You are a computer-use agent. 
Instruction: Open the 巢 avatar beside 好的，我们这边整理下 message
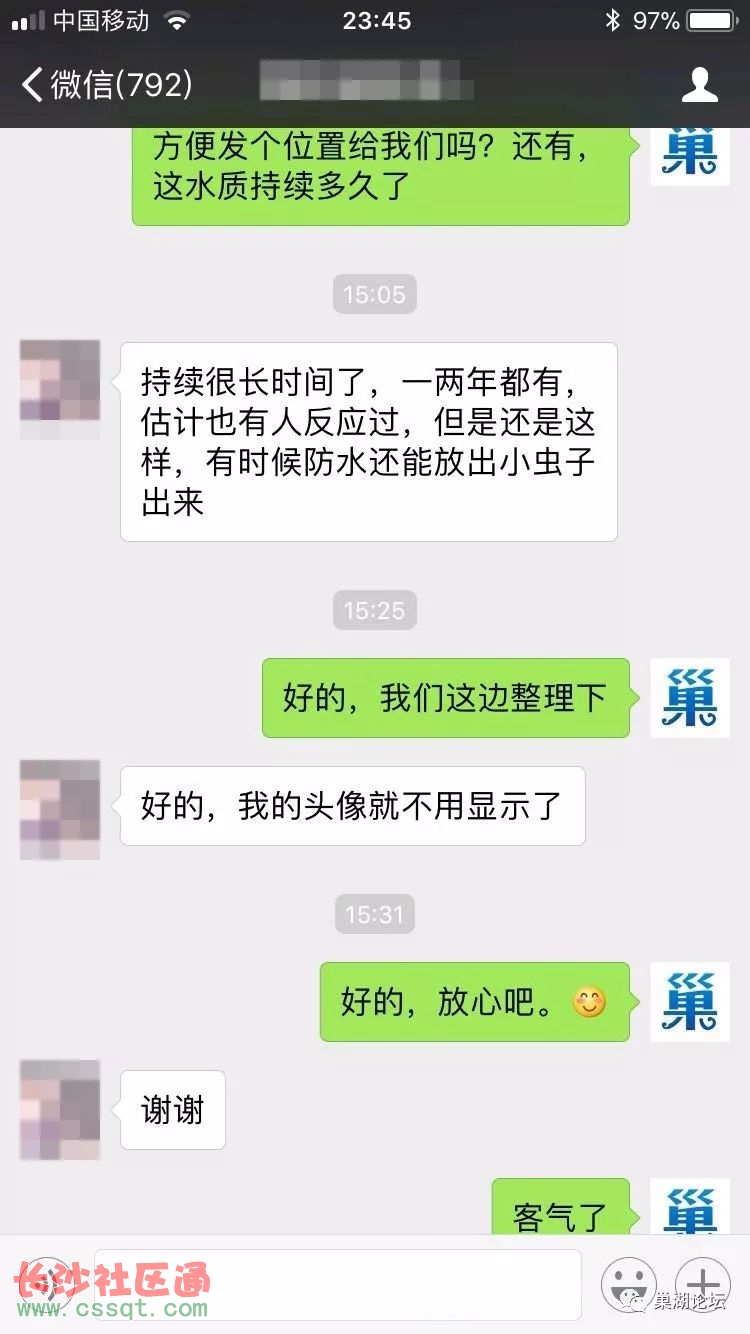tap(689, 698)
